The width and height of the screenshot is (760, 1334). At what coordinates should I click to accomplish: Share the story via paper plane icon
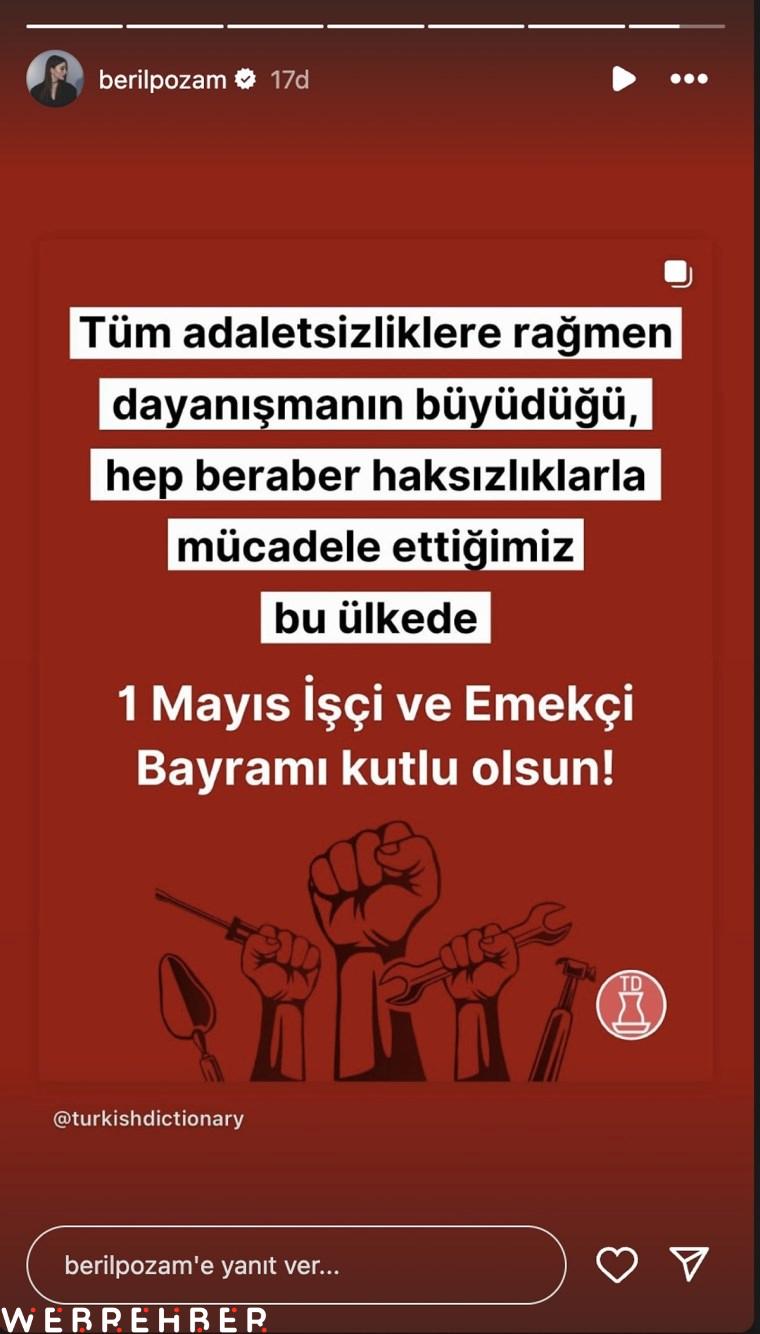(x=690, y=1264)
